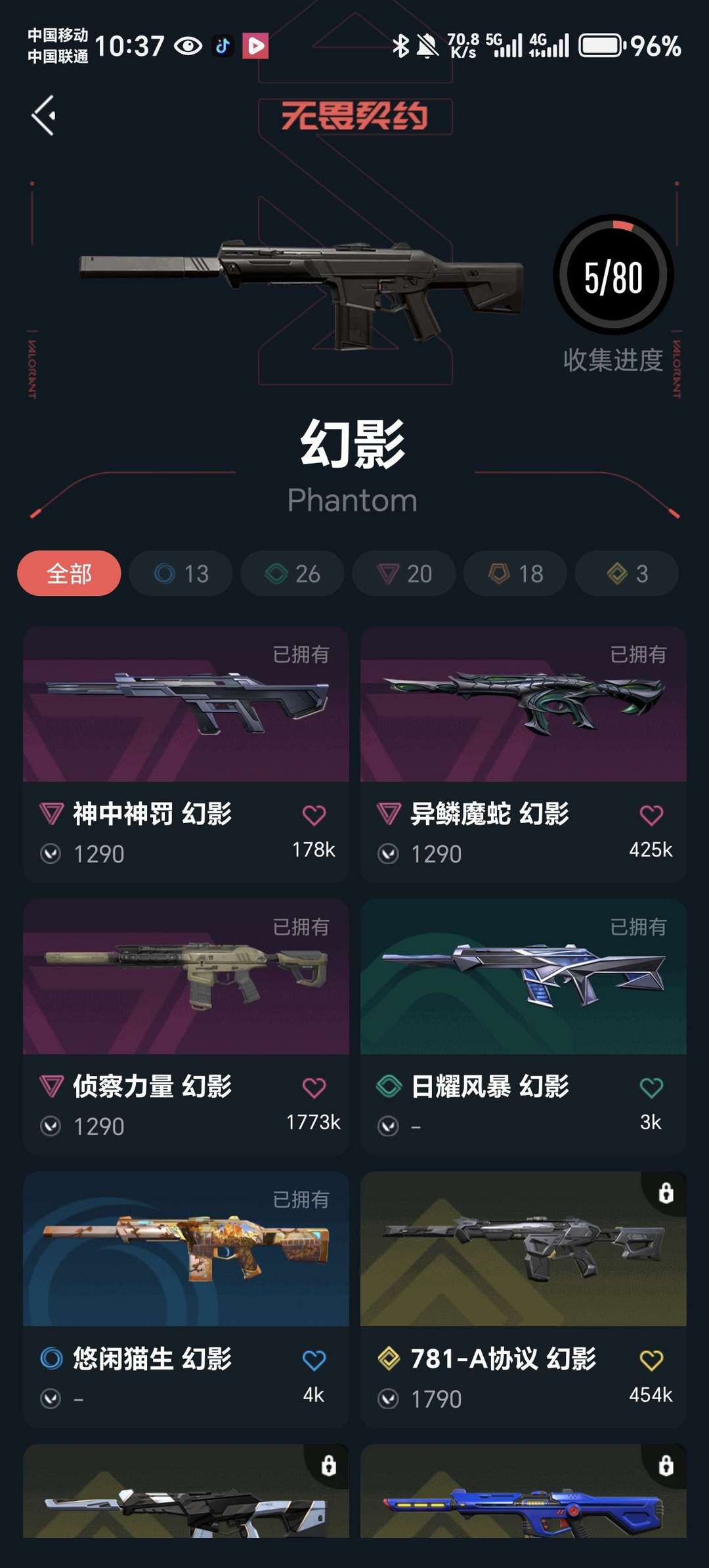
Task: Favorite the 神中神罚 幻影 skin heart
Action: [315, 813]
